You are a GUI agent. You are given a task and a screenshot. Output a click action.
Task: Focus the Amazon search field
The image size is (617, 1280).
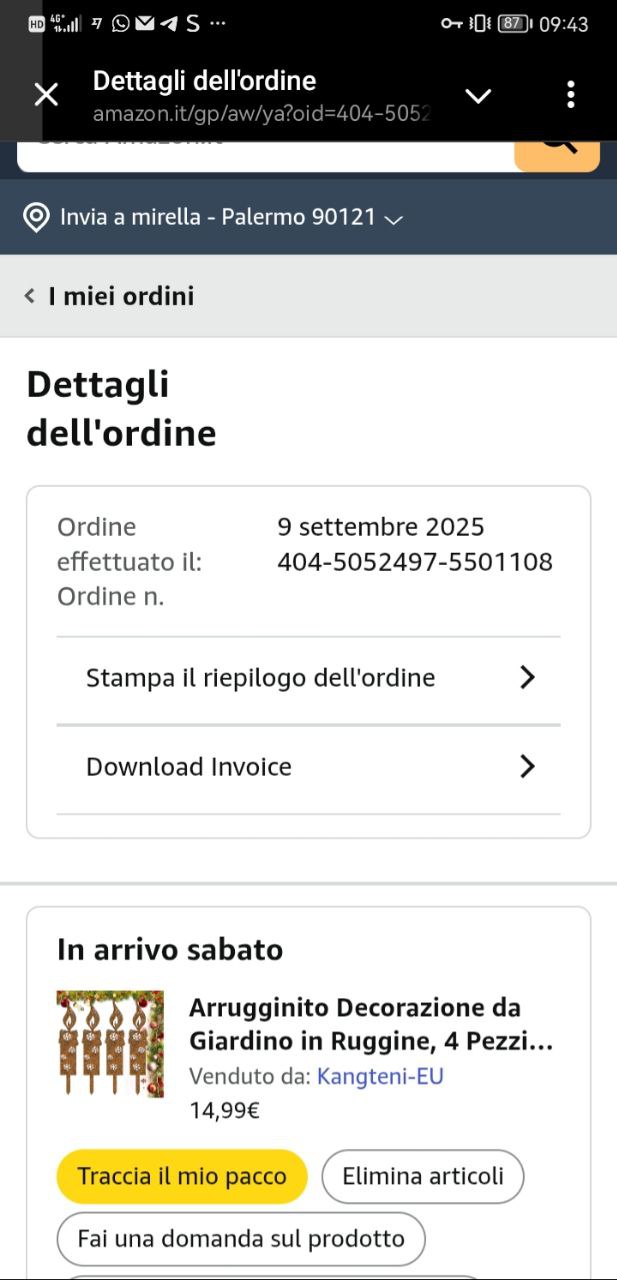(266, 156)
